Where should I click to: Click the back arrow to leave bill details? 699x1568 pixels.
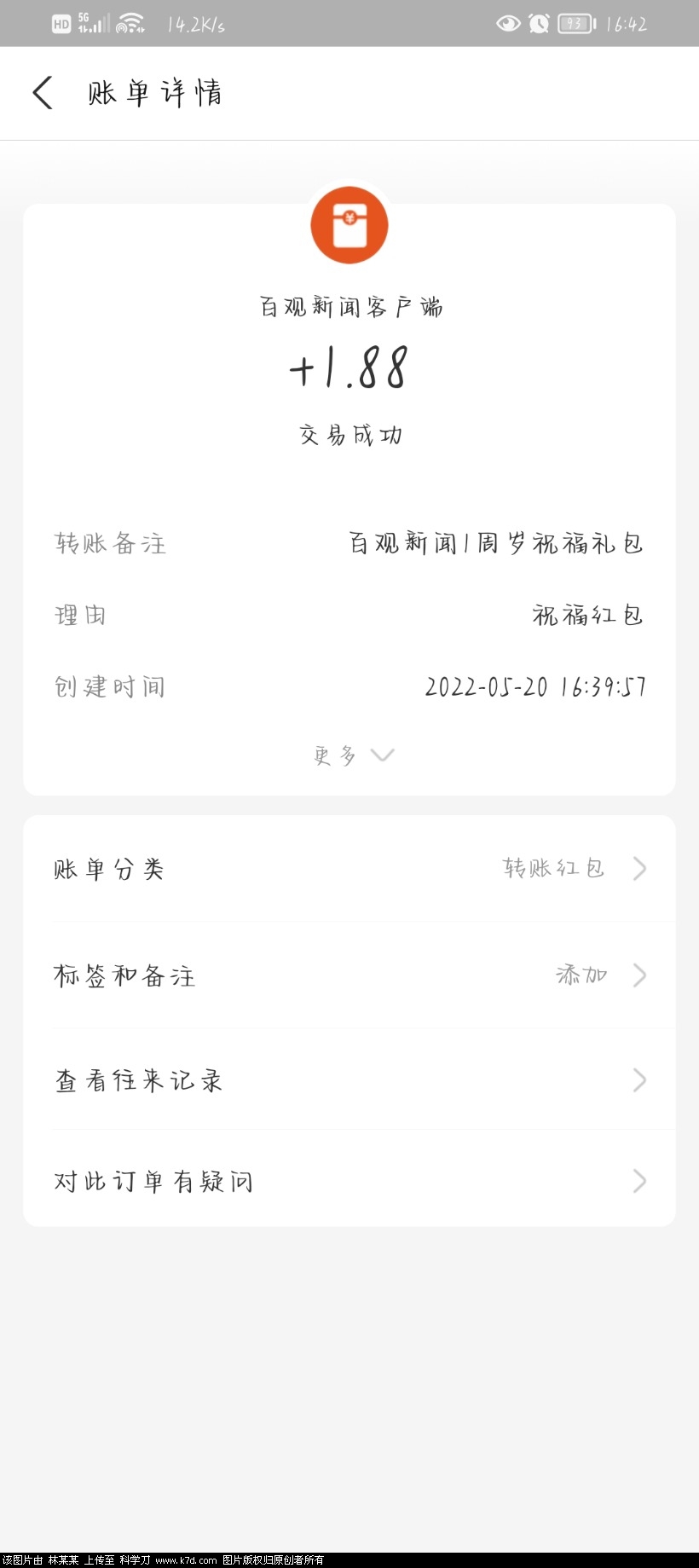click(43, 92)
